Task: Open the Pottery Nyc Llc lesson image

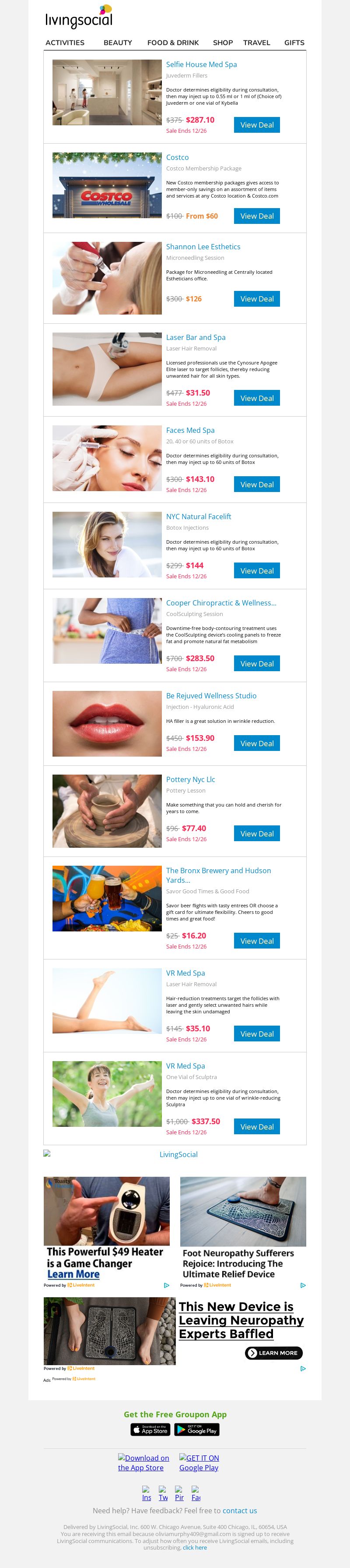Action: [x=107, y=811]
